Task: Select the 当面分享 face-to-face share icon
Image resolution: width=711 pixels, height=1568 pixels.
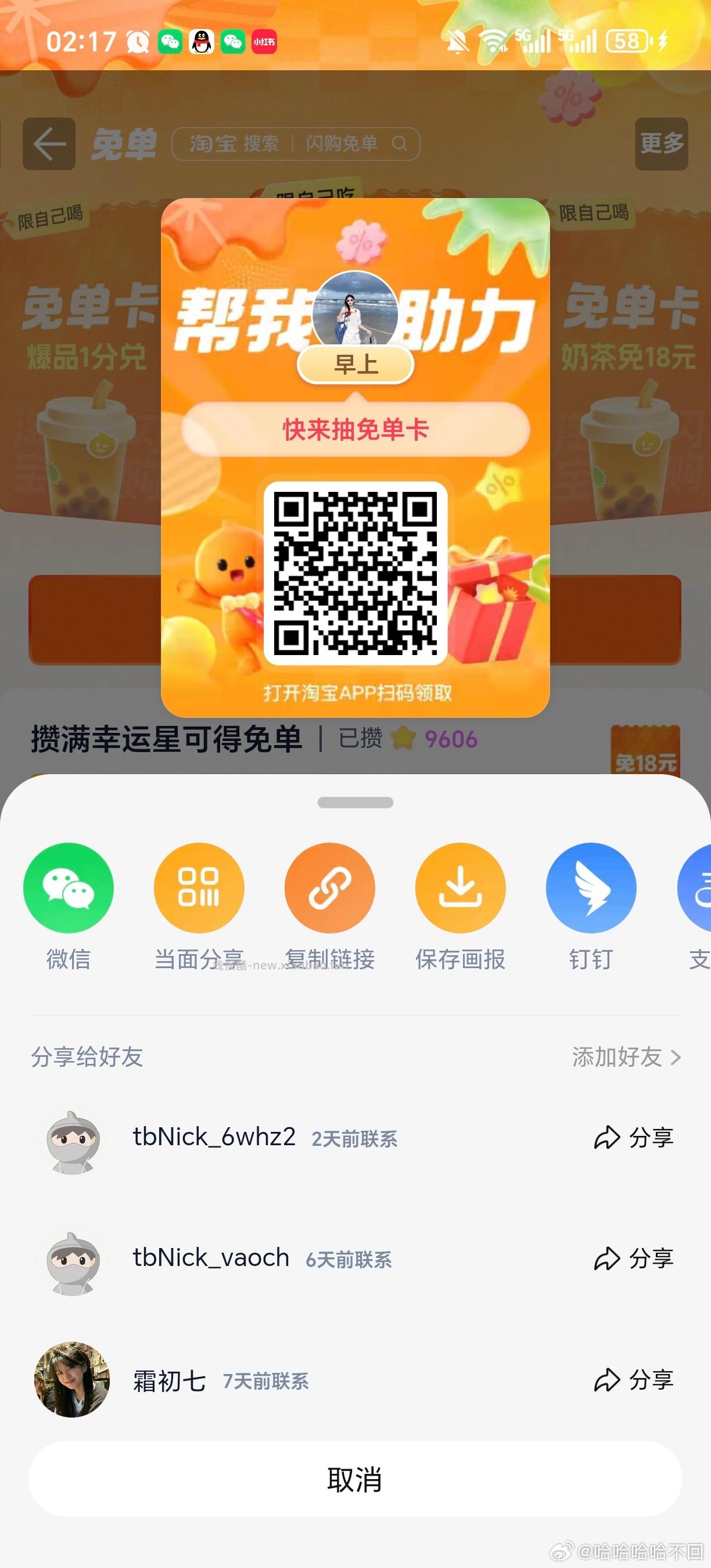Action: point(199,888)
